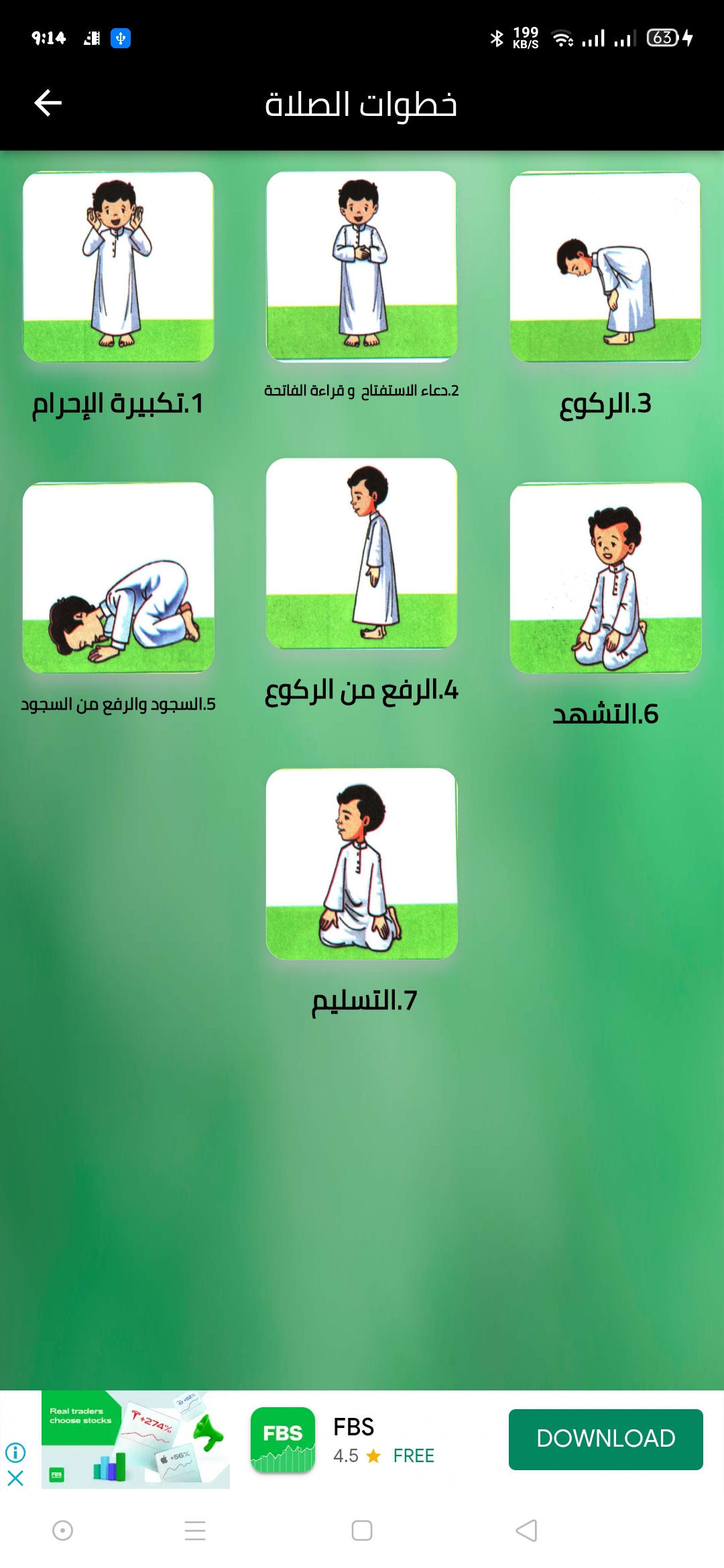The width and height of the screenshot is (724, 1568).
Task: View step 4 الرفع من الركوع
Action: click(x=361, y=553)
